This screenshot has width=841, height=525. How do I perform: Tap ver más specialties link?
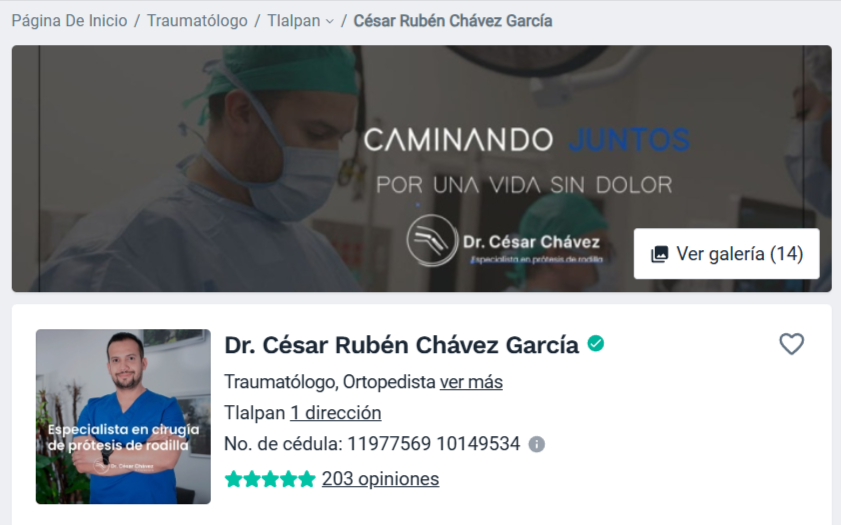point(471,382)
